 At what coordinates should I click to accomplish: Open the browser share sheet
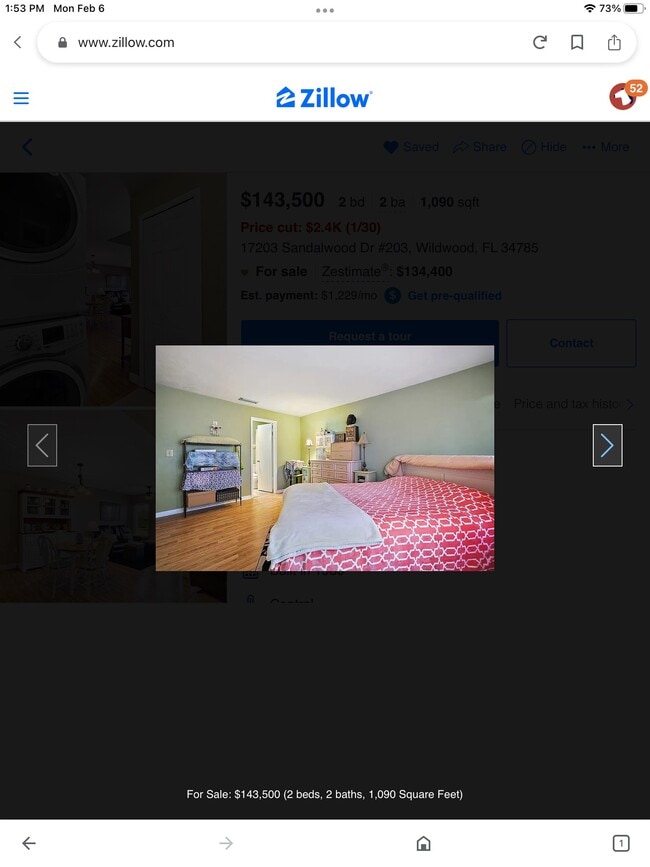pos(614,42)
